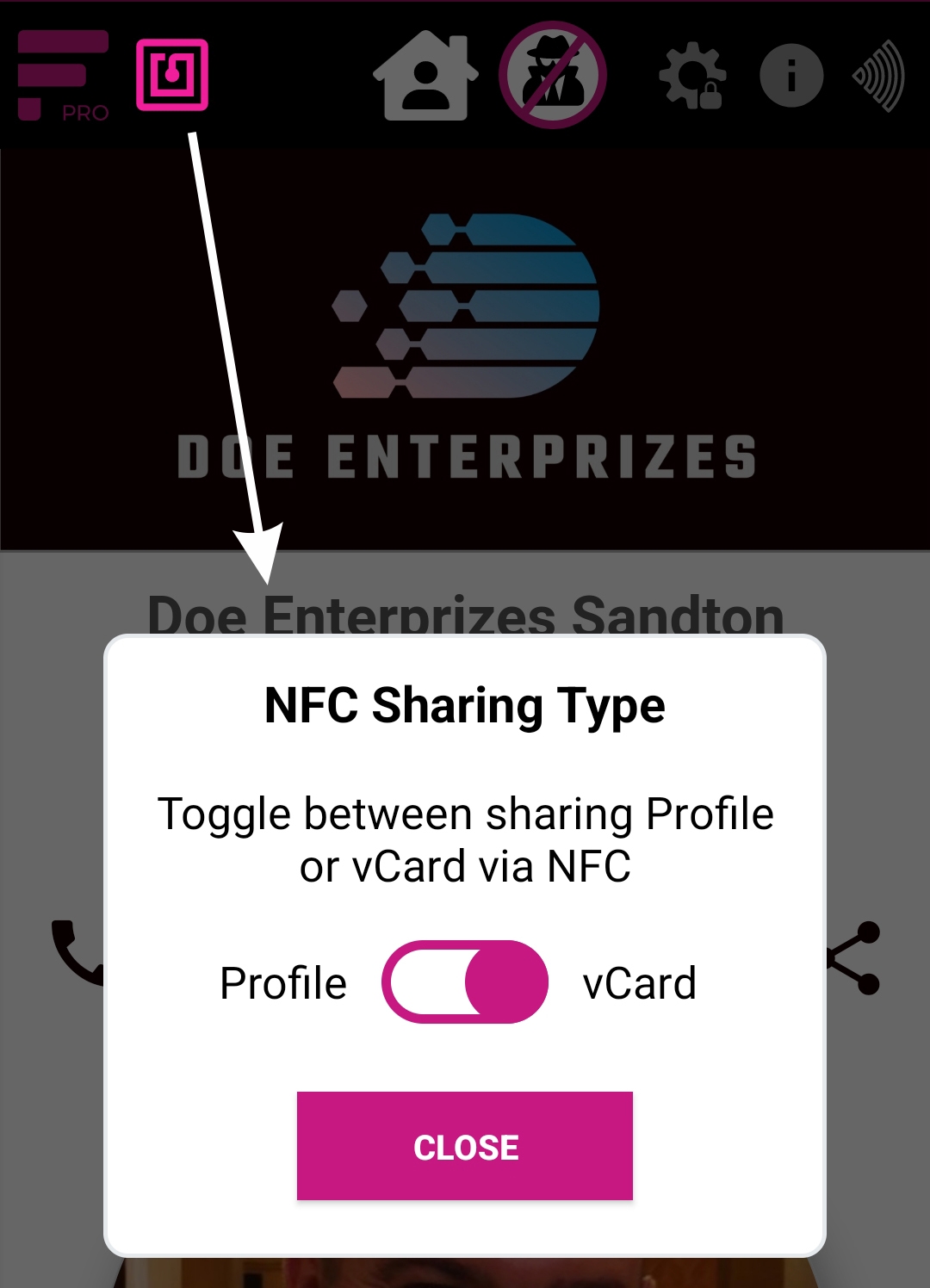Tap the NFC signal waves icon

click(880, 76)
